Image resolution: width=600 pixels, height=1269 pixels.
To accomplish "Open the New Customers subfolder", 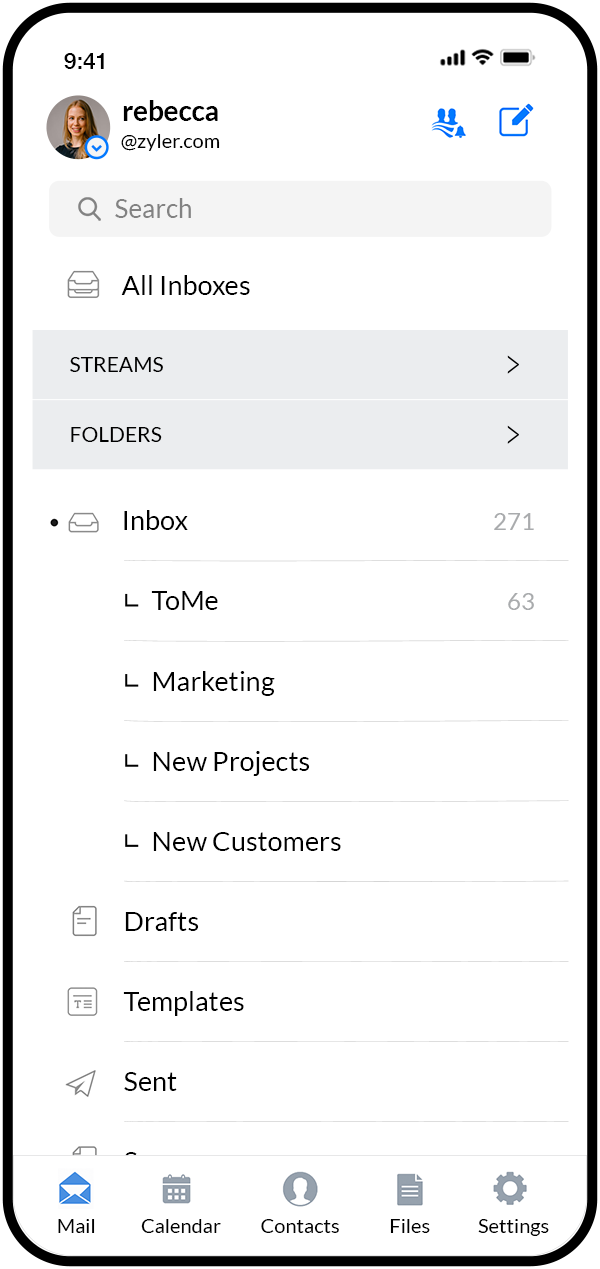I will [246, 842].
